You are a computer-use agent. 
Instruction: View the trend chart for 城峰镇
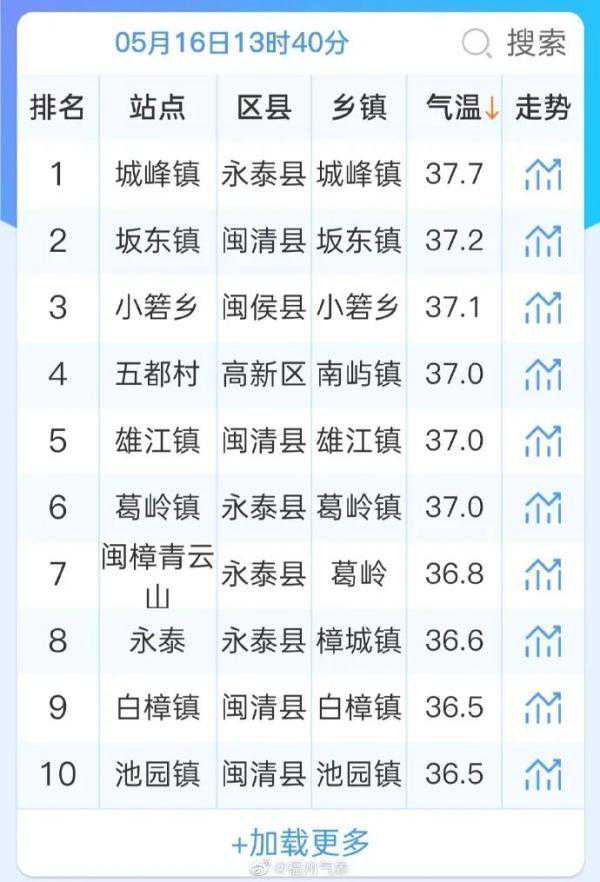[x=542, y=175]
